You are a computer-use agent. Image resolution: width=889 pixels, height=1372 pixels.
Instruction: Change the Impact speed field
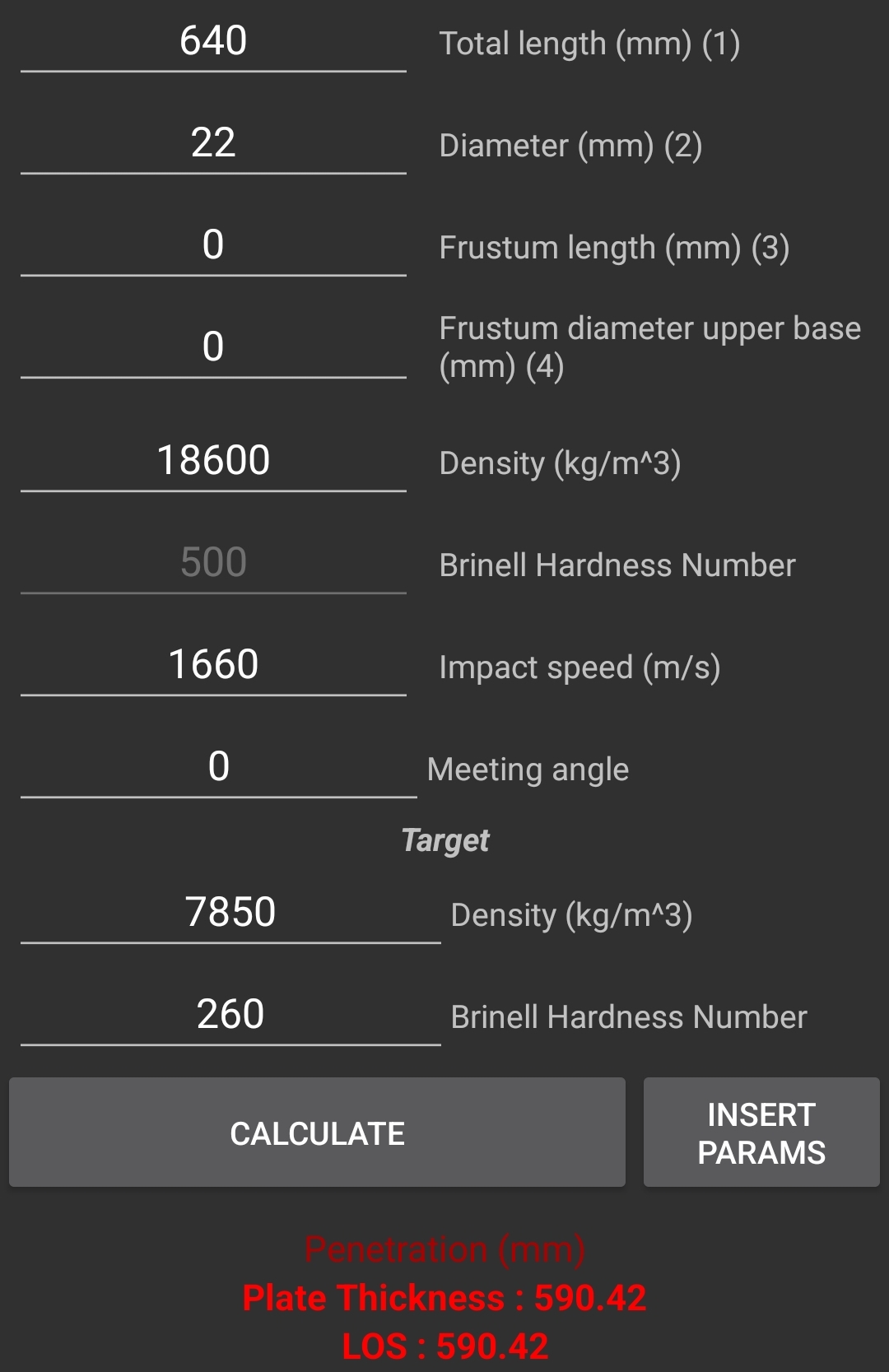click(x=213, y=665)
